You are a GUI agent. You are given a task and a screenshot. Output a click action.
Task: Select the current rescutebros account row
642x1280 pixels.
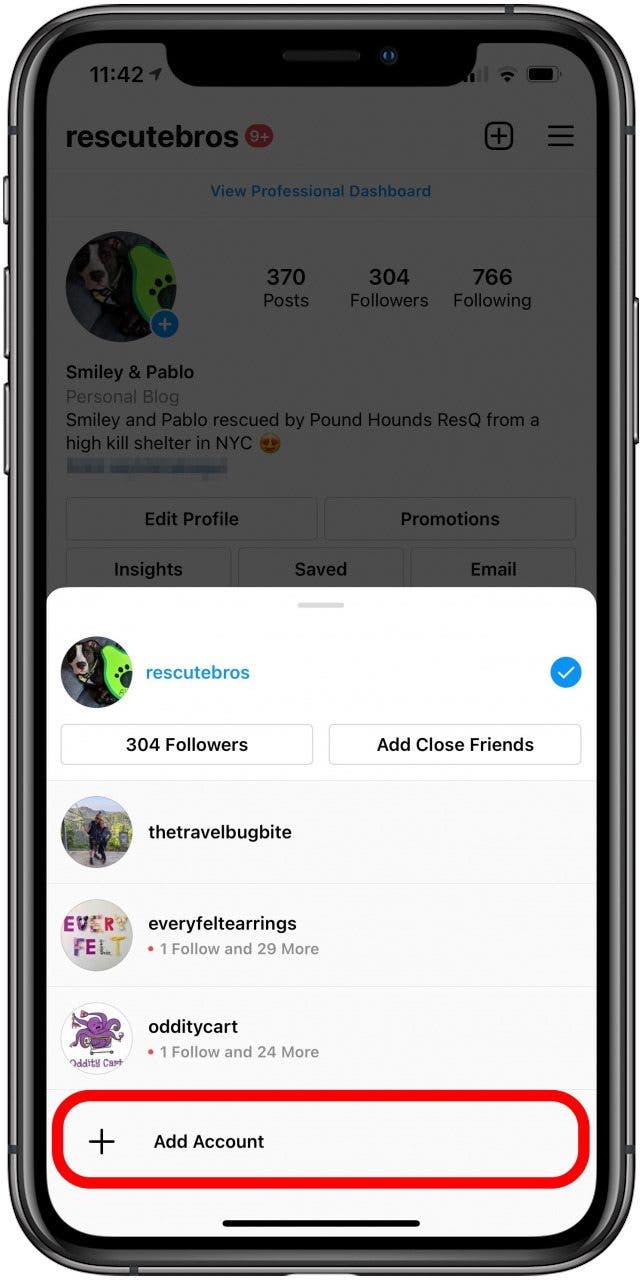coord(198,673)
